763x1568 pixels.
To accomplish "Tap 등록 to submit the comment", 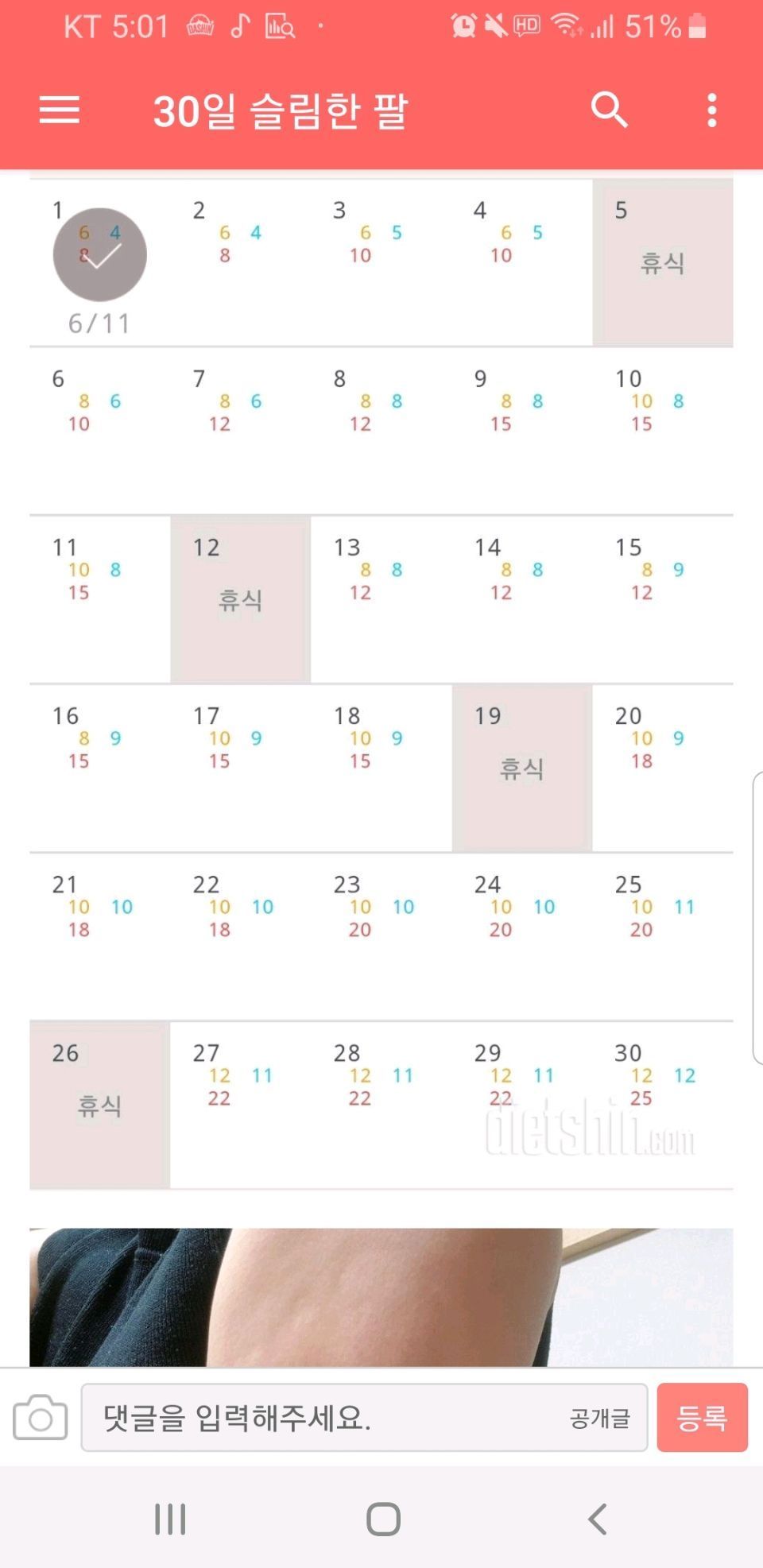I will 702,1417.
